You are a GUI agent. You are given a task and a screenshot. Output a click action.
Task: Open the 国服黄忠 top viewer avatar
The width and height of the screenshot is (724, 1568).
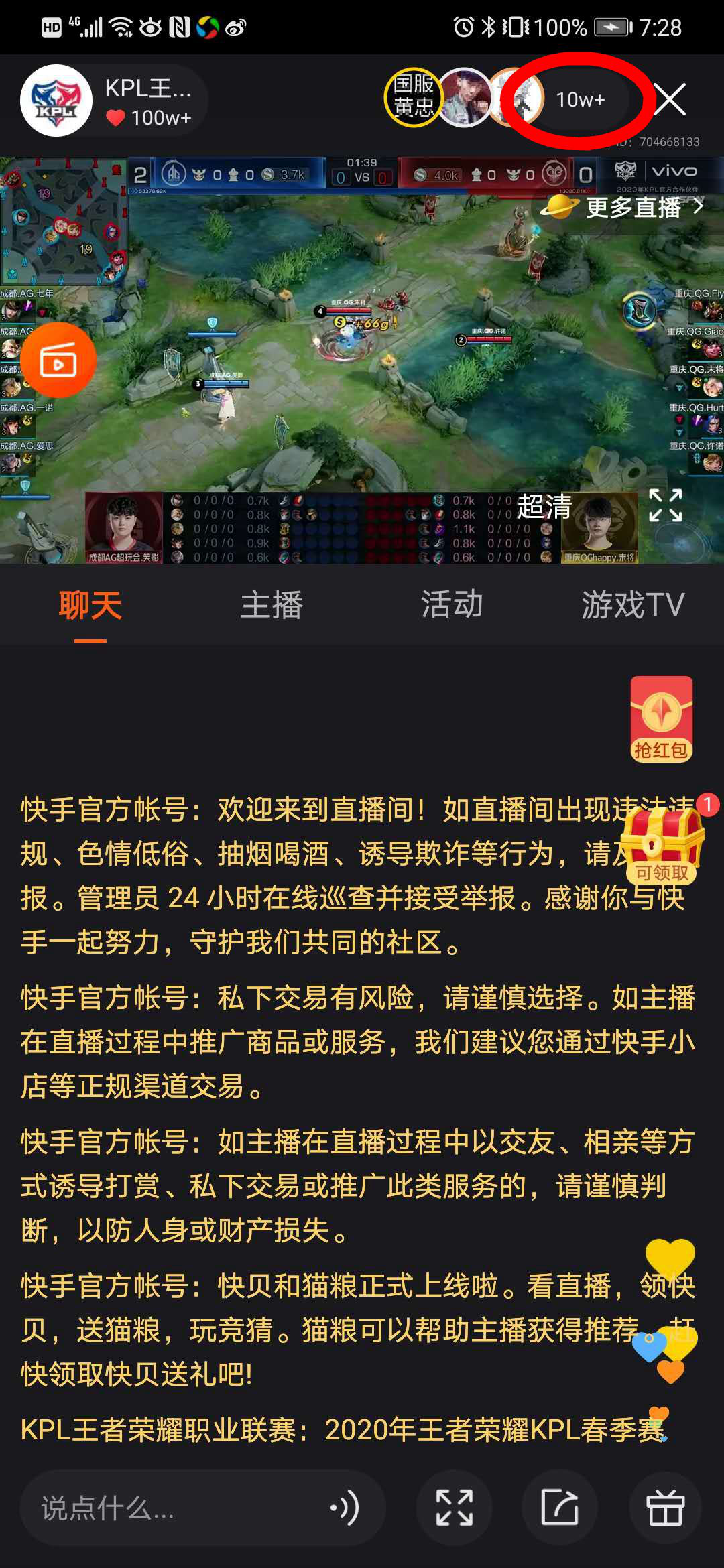[414, 98]
